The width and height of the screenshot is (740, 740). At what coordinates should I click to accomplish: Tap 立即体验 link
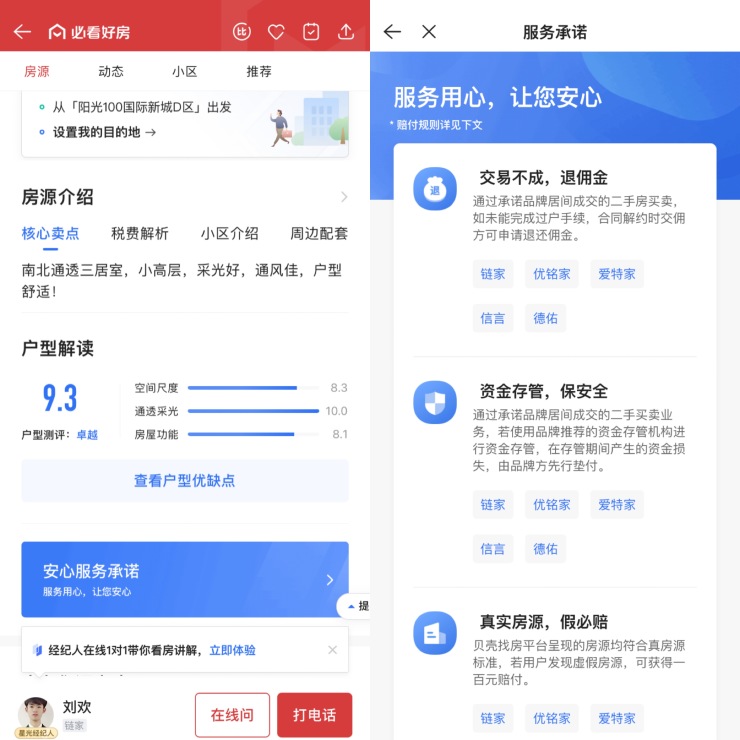tap(232, 650)
